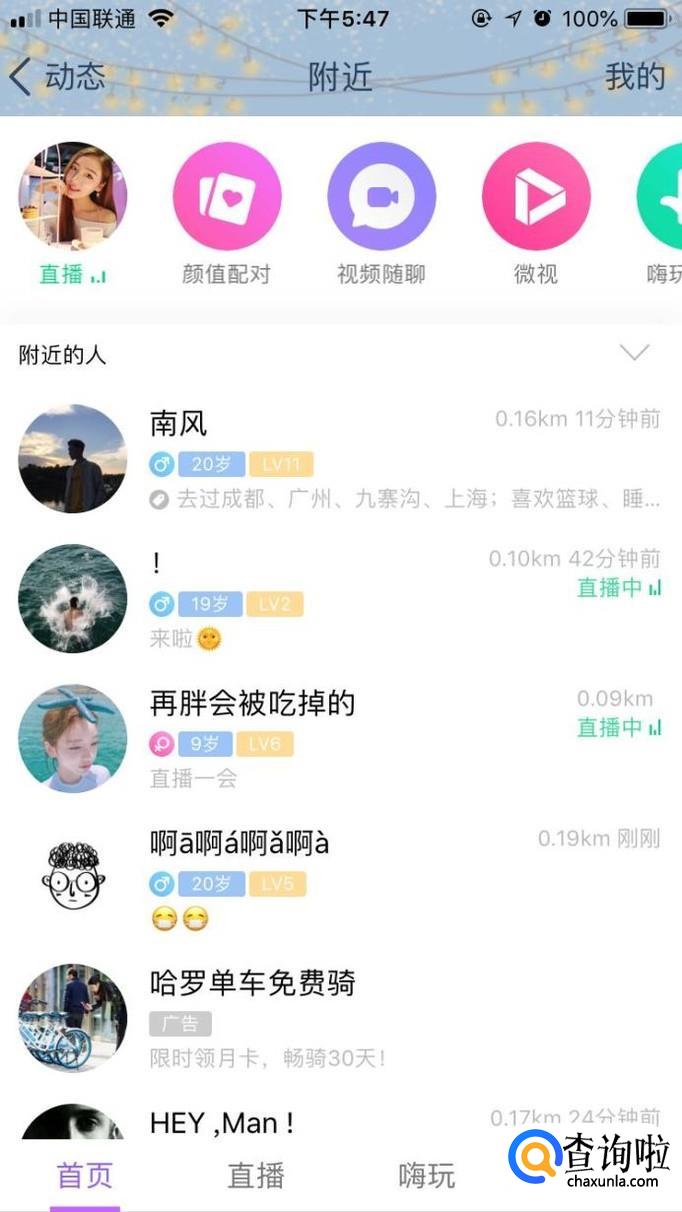The image size is (682, 1212).
Task: Switch to the 直播 bottom tab
Action: pos(256,1176)
